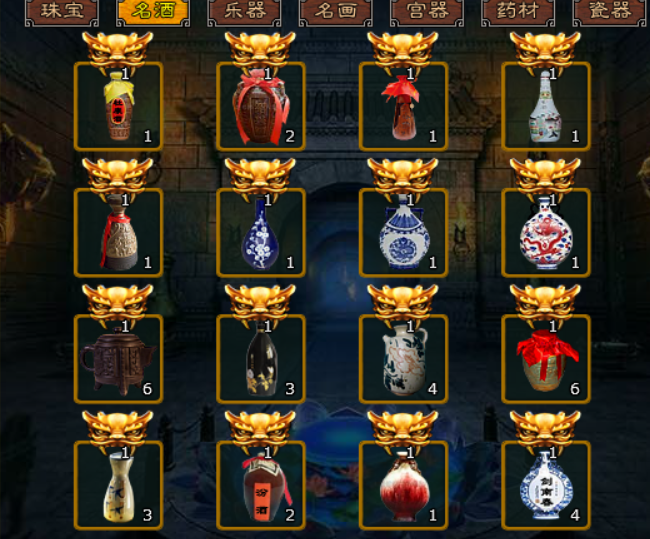This screenshot has width=650, height=539.
Task: Select the 宫器 tab
Action: (427, 12)
